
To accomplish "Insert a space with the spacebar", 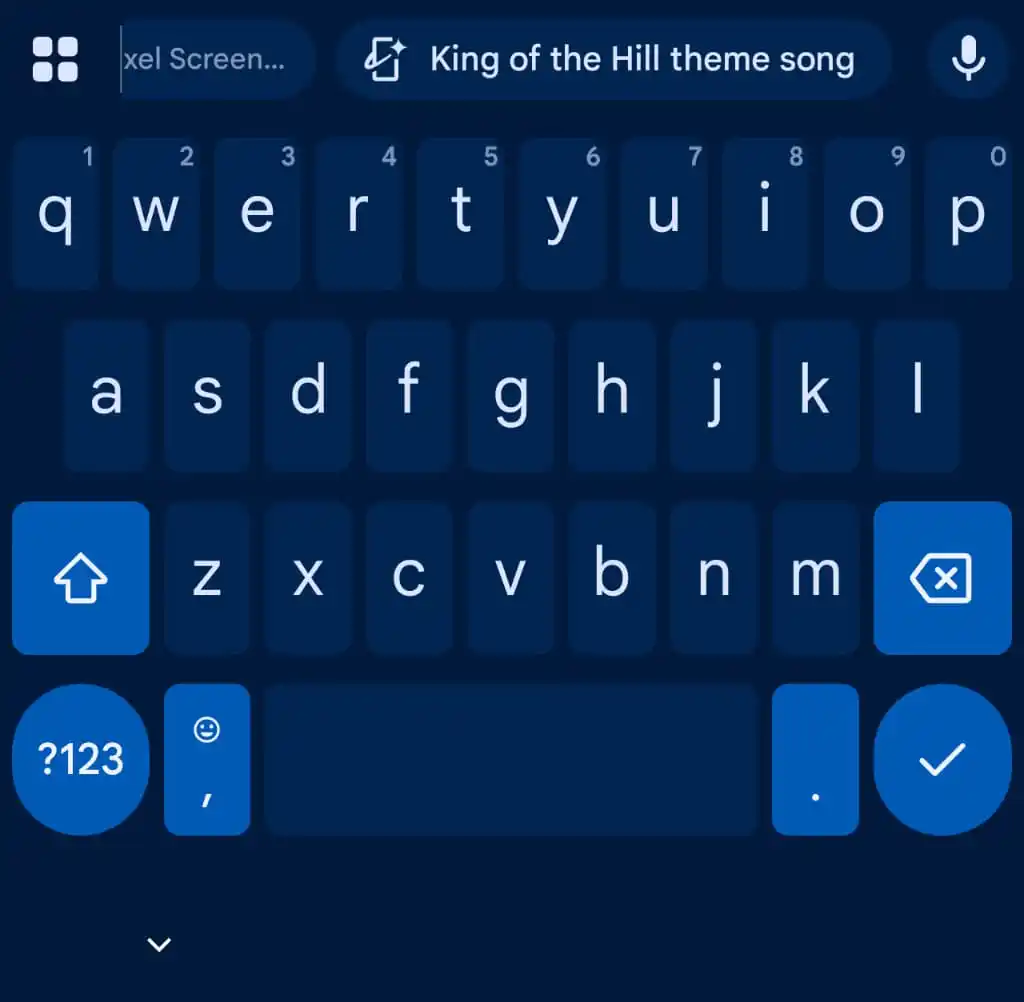I will click(x=511, y=760).
